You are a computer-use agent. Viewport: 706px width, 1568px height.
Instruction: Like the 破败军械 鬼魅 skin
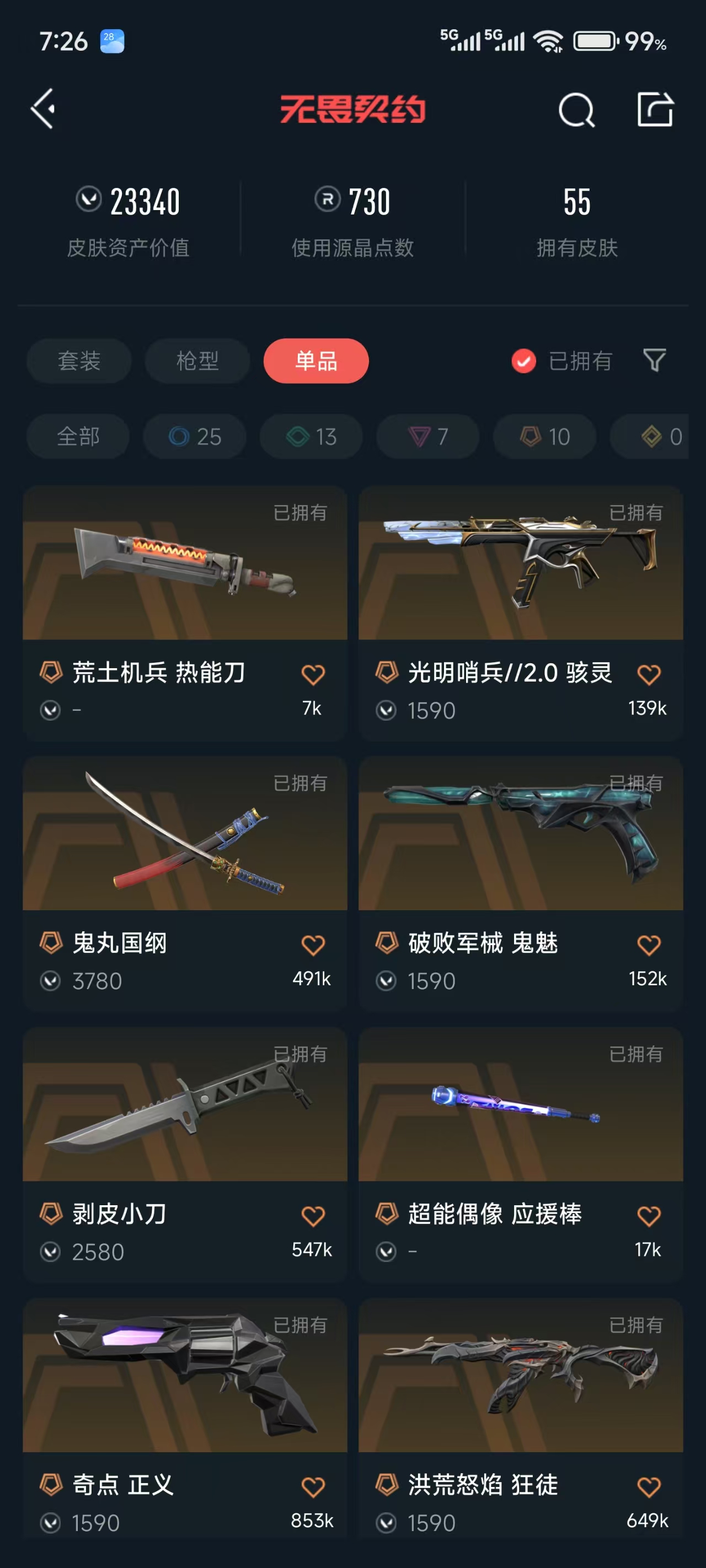tap(648, 946)
